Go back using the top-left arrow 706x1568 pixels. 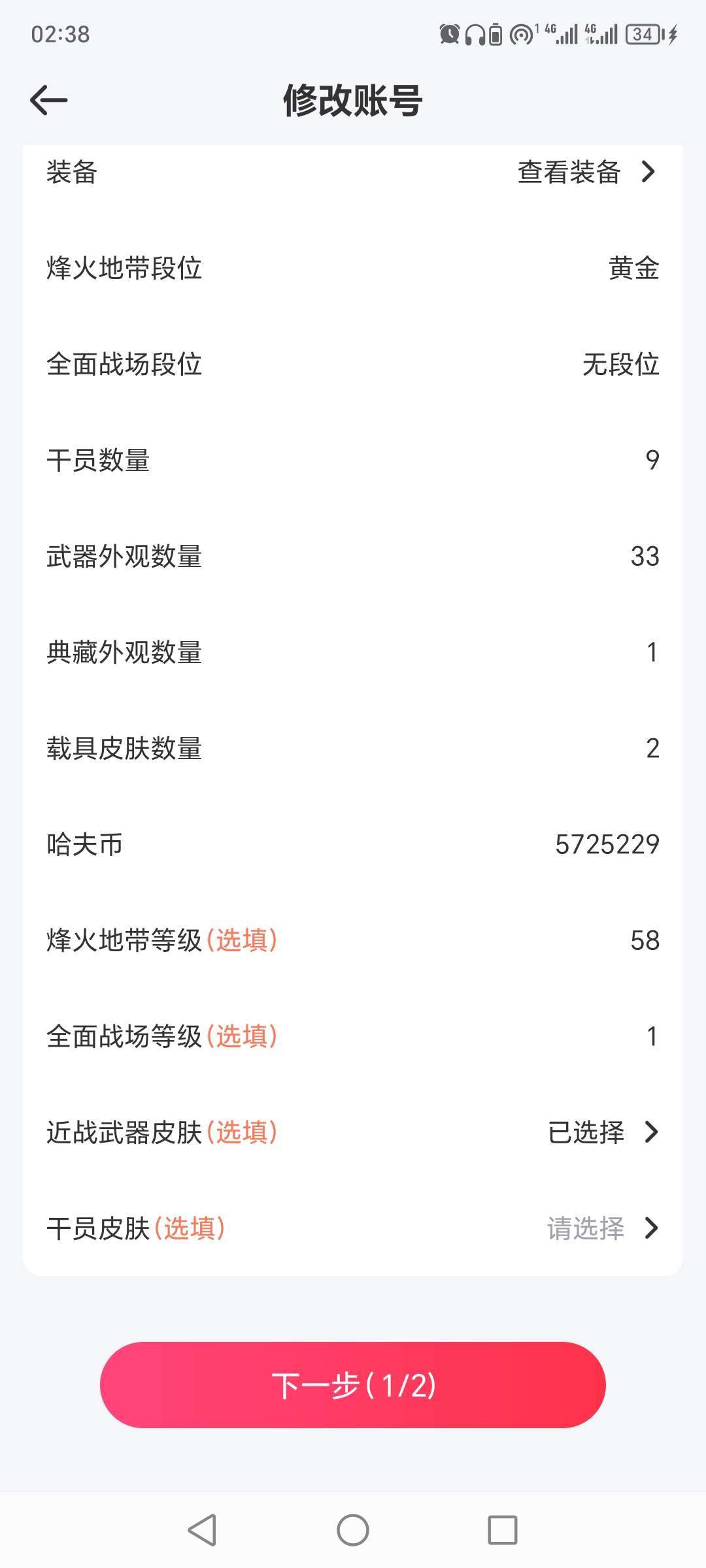click(x=49, y=101)
